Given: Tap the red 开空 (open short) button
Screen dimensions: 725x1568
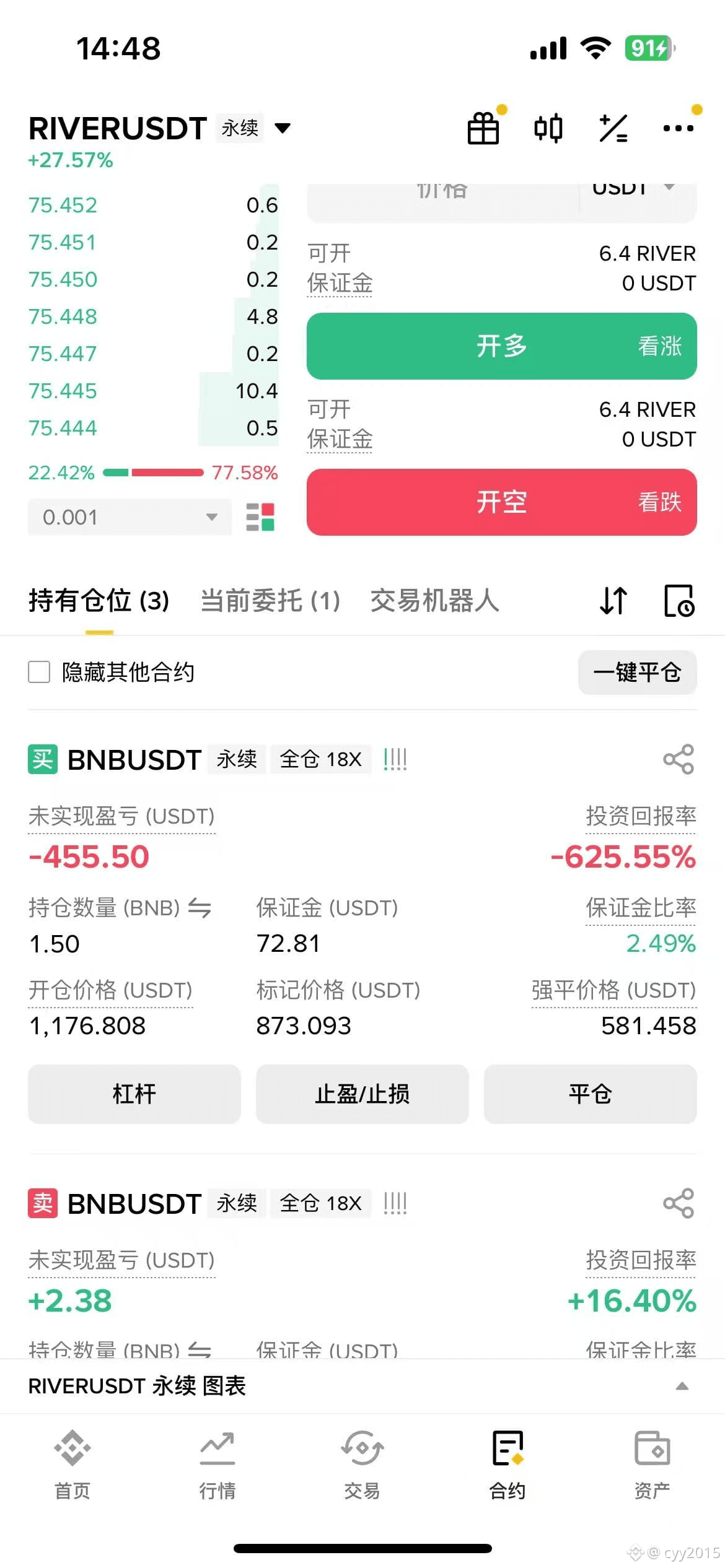Looking at the screenshot, I should click(x=501, y=502).
